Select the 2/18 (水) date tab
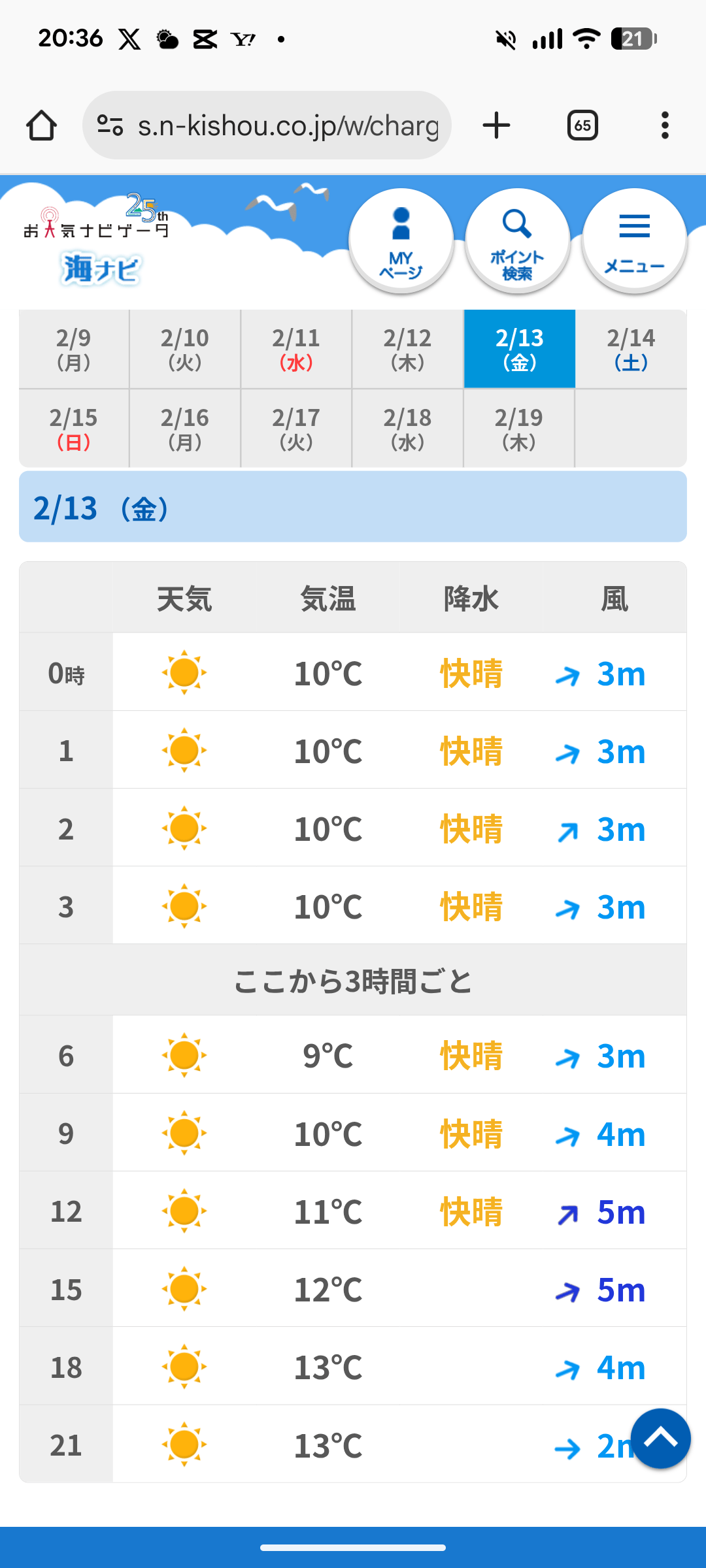This screenshot has height=1568, width=706. coord(407,429)
